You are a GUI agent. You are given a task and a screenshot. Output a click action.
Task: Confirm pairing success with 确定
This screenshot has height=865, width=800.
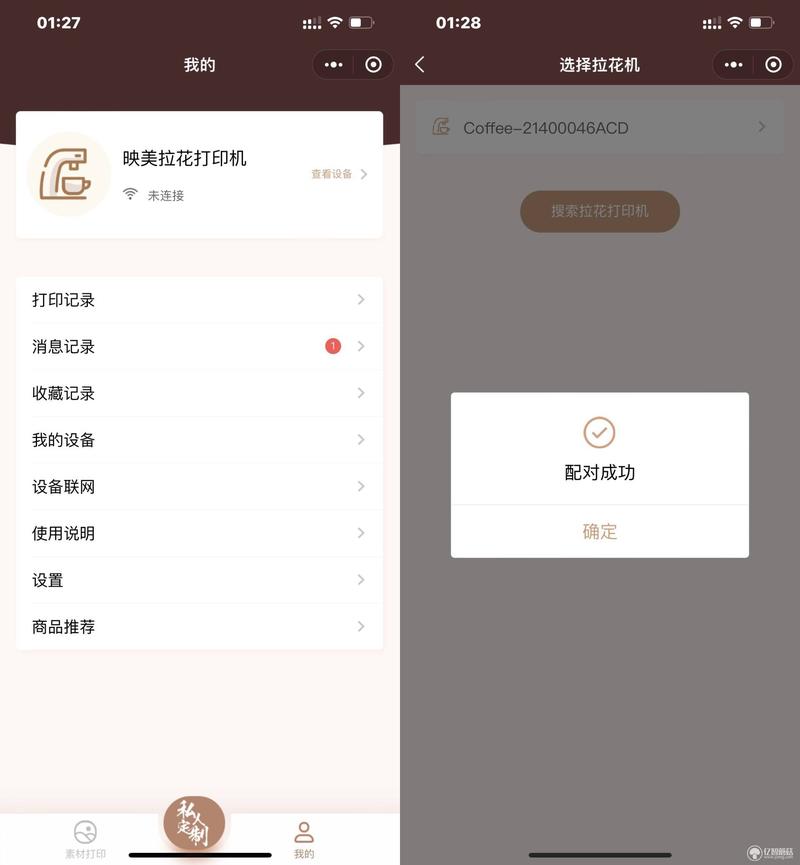600,531
